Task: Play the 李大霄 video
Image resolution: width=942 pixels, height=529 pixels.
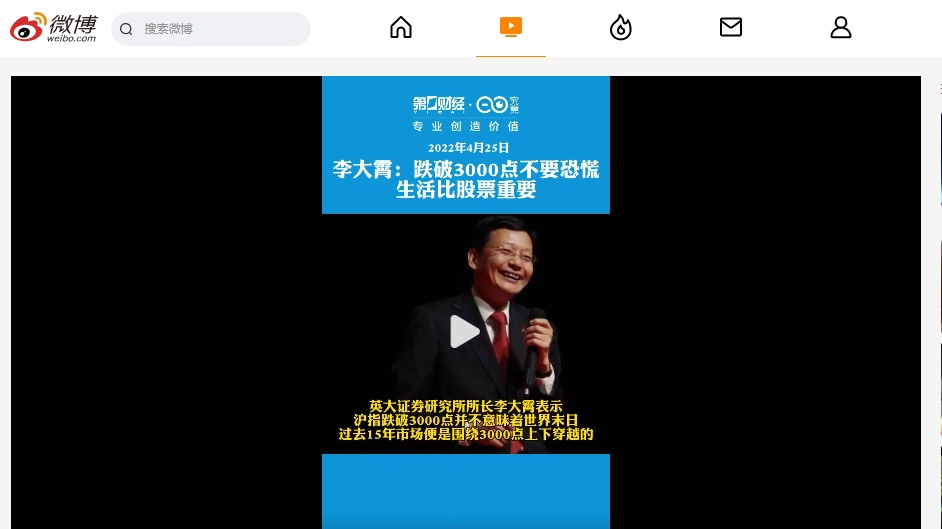Action: coord(465,331)
